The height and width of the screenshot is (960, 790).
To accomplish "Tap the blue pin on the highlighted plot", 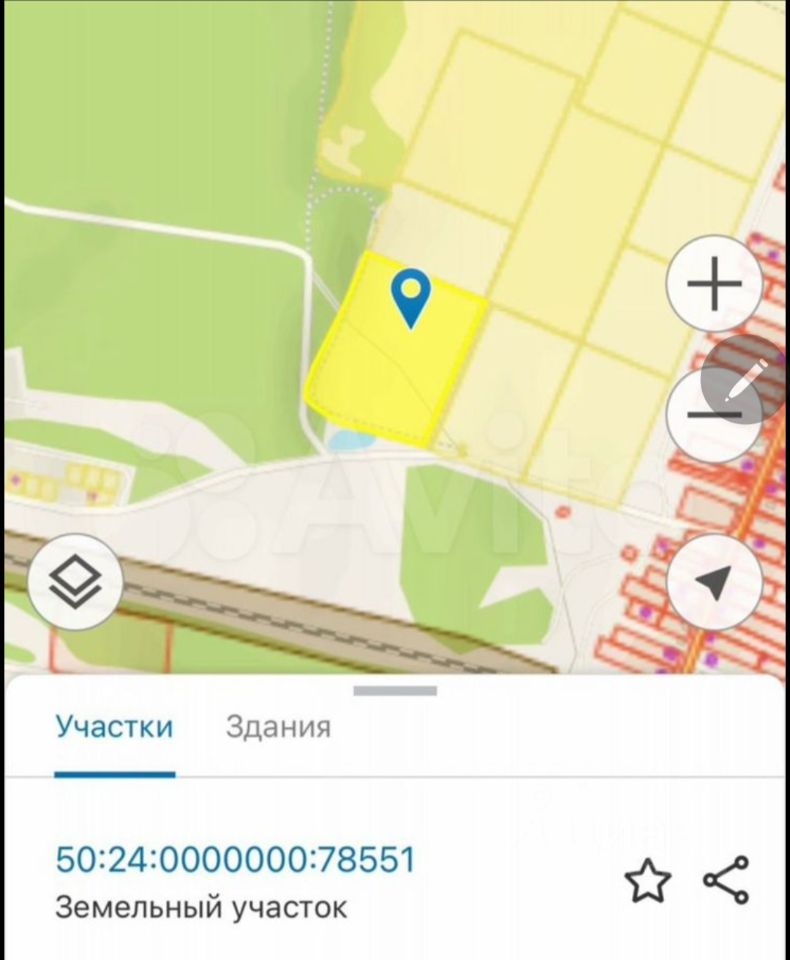I will 410,296.
